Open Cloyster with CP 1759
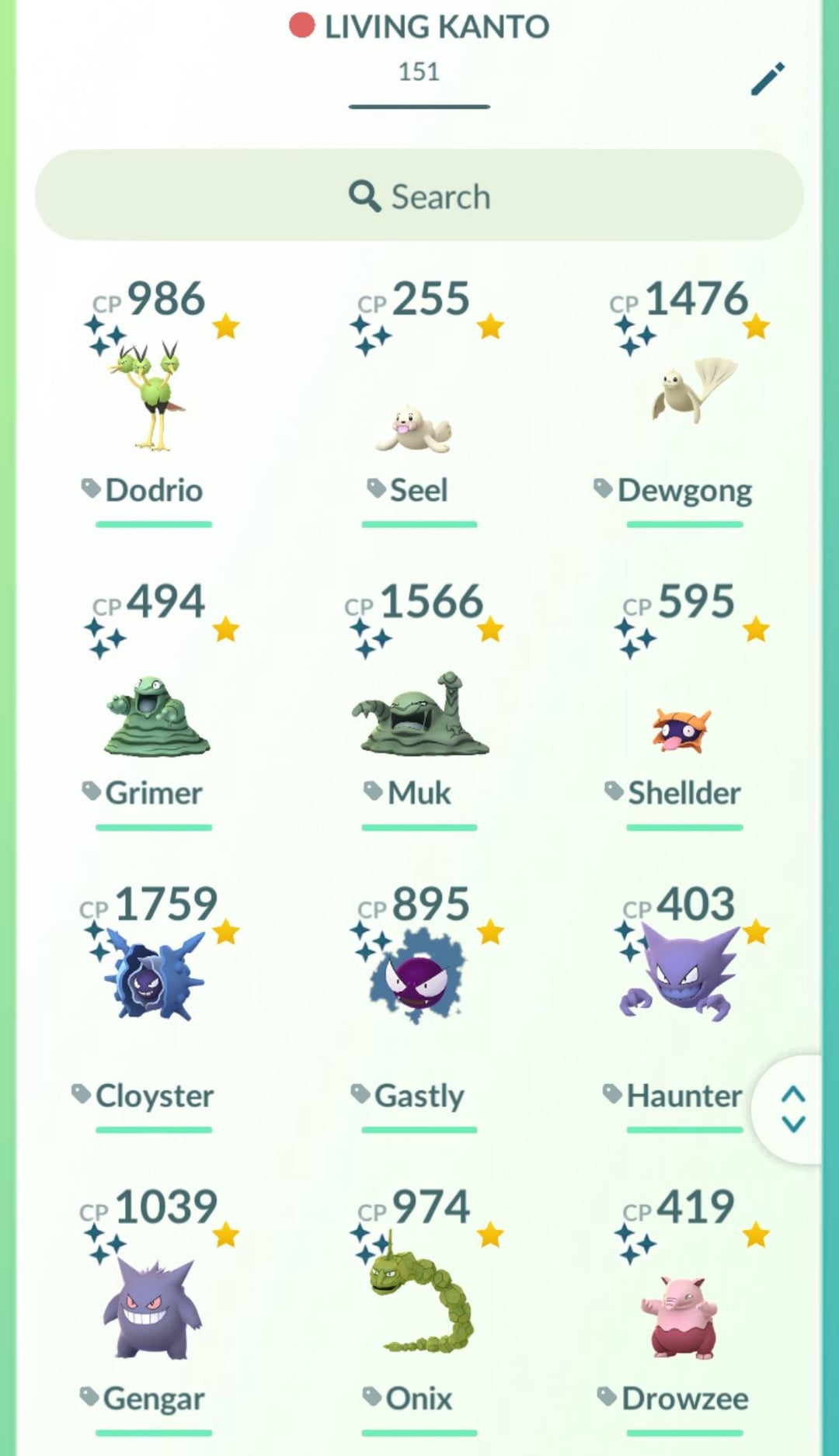 point(154,975)
